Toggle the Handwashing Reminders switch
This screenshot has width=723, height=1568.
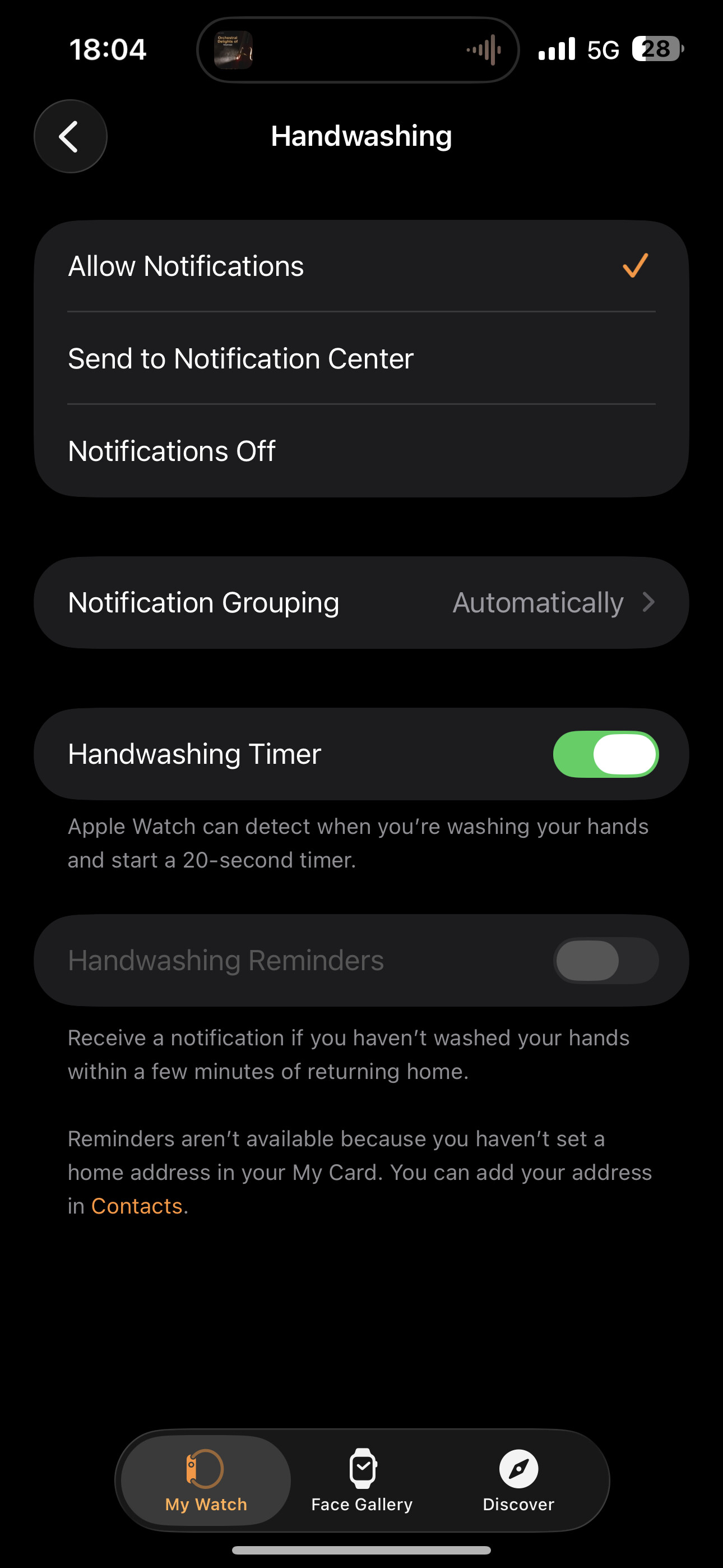tap(605, 961)
